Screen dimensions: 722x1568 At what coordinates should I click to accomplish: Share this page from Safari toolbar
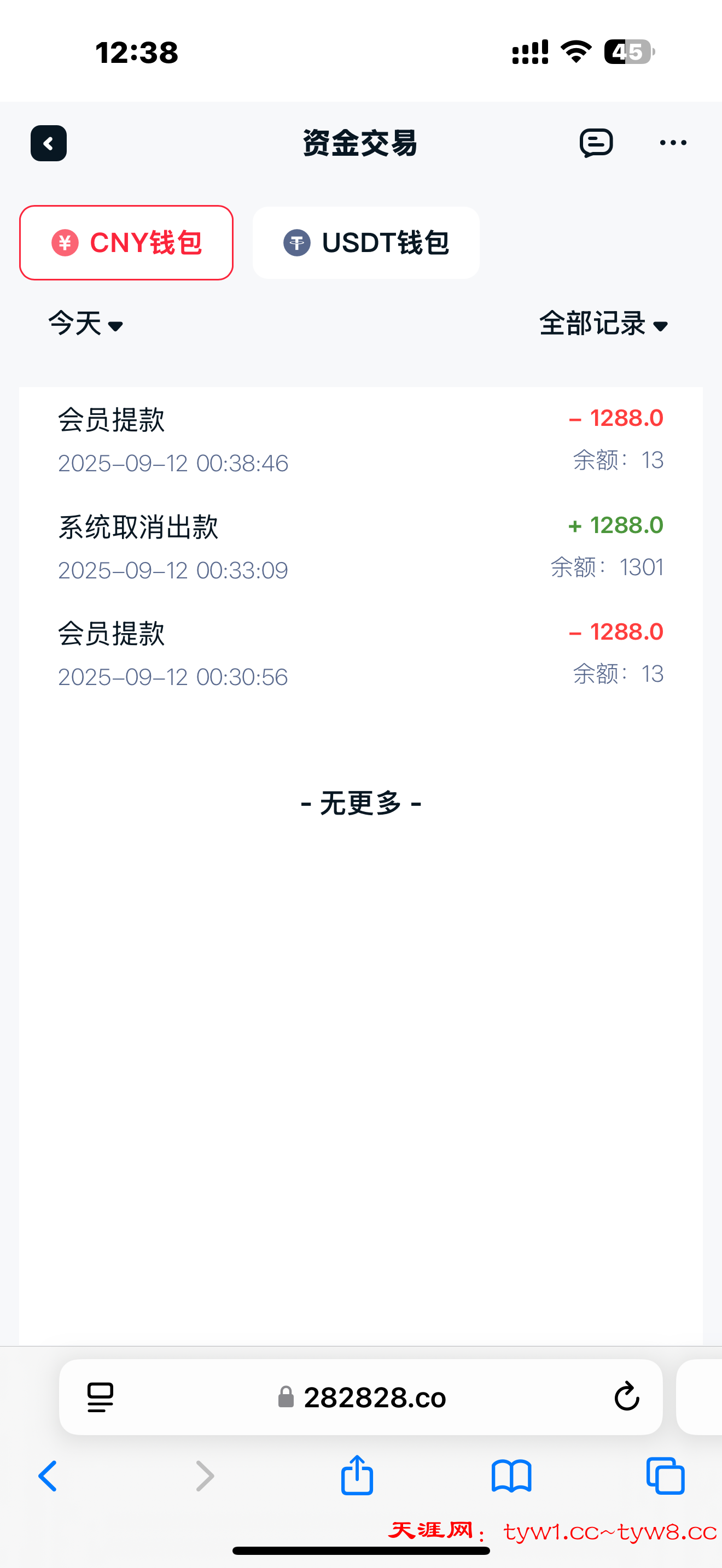[x=357, y=1475]
